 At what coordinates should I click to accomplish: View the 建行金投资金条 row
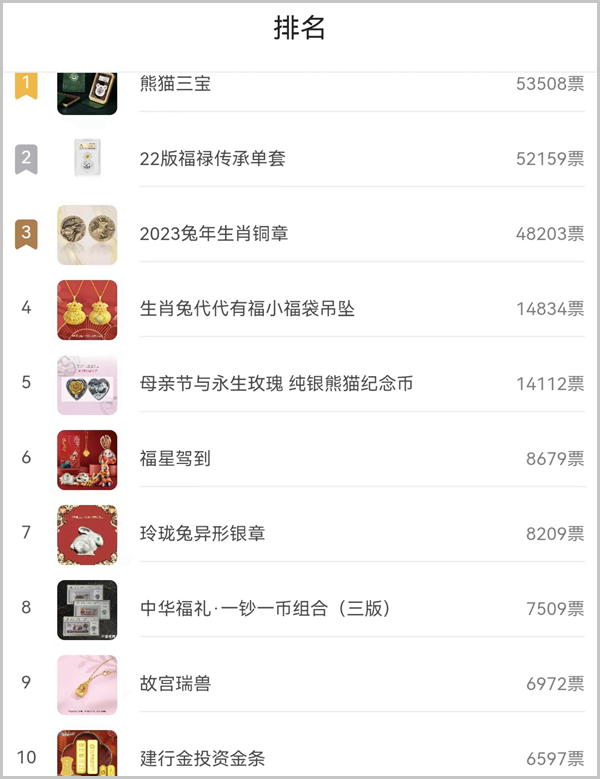pos(202,758)
